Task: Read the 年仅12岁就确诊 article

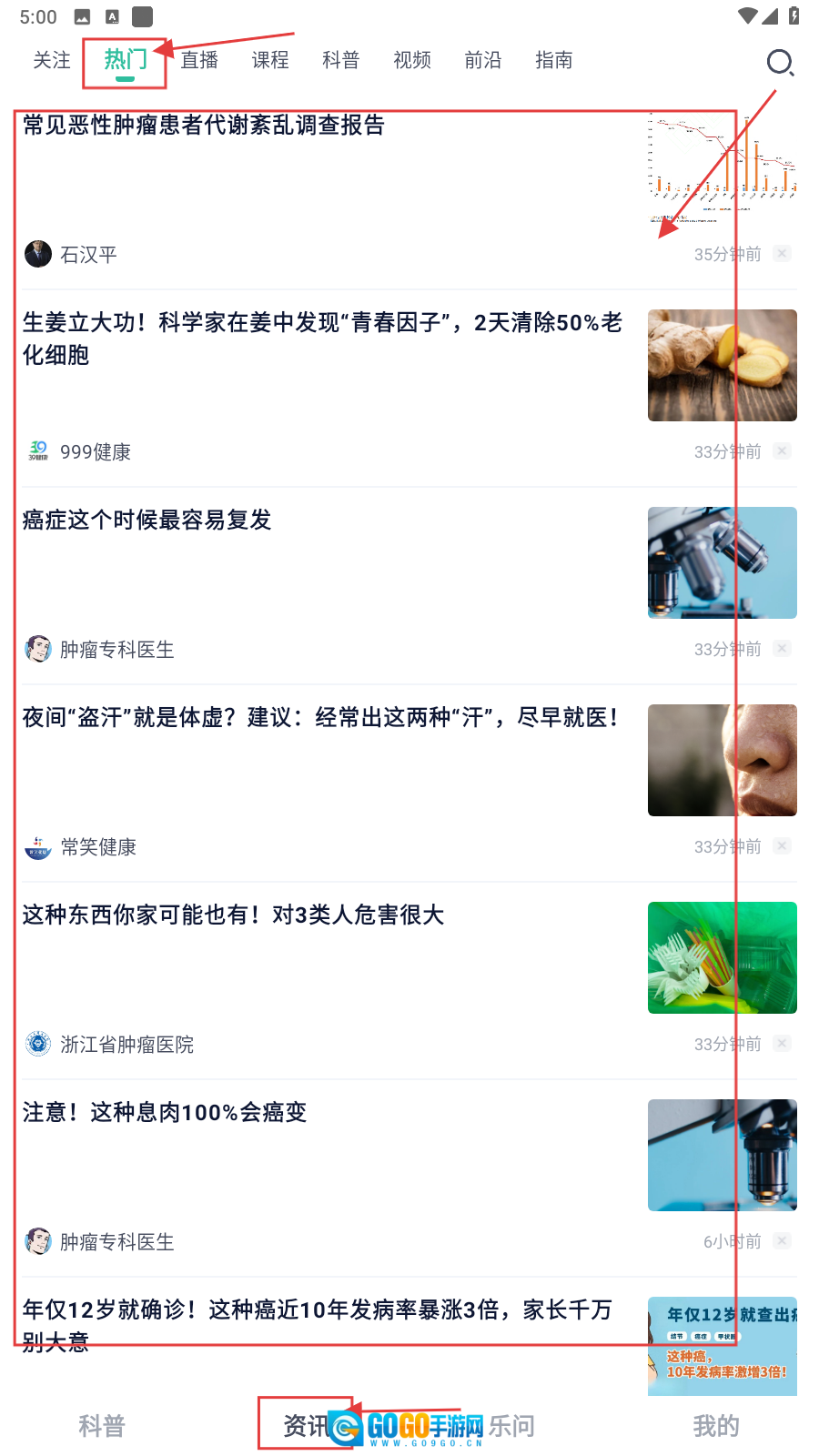Action: [317, 1324]
